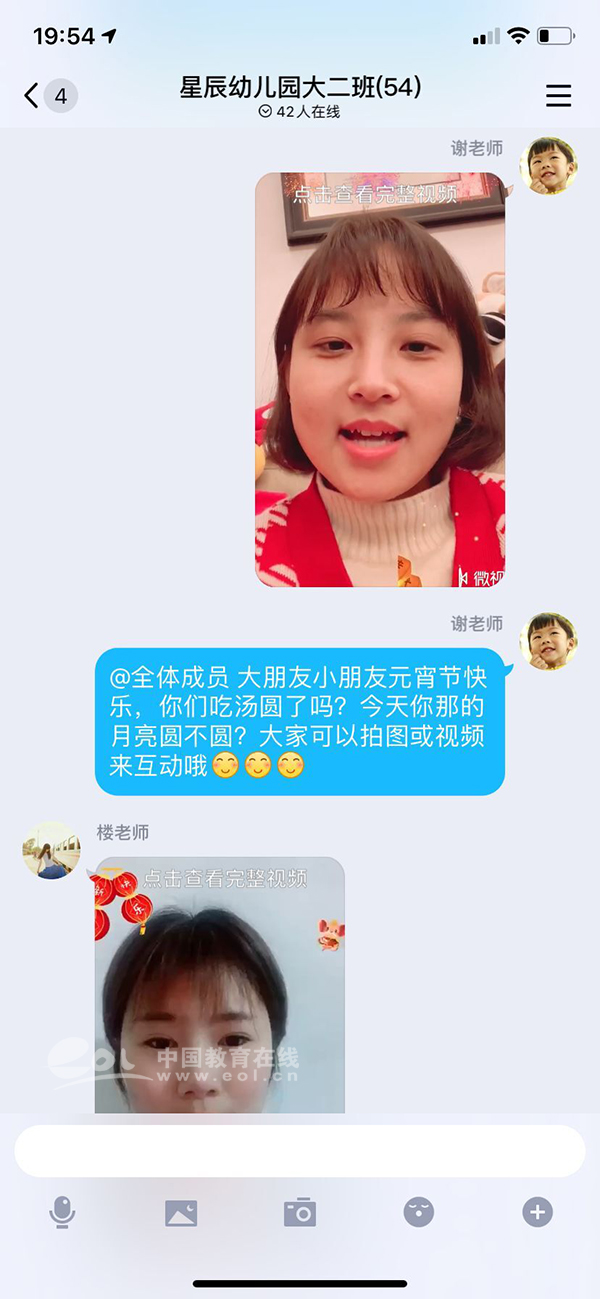
Task: Open the plus more options panel
Action: (537, 1213)
